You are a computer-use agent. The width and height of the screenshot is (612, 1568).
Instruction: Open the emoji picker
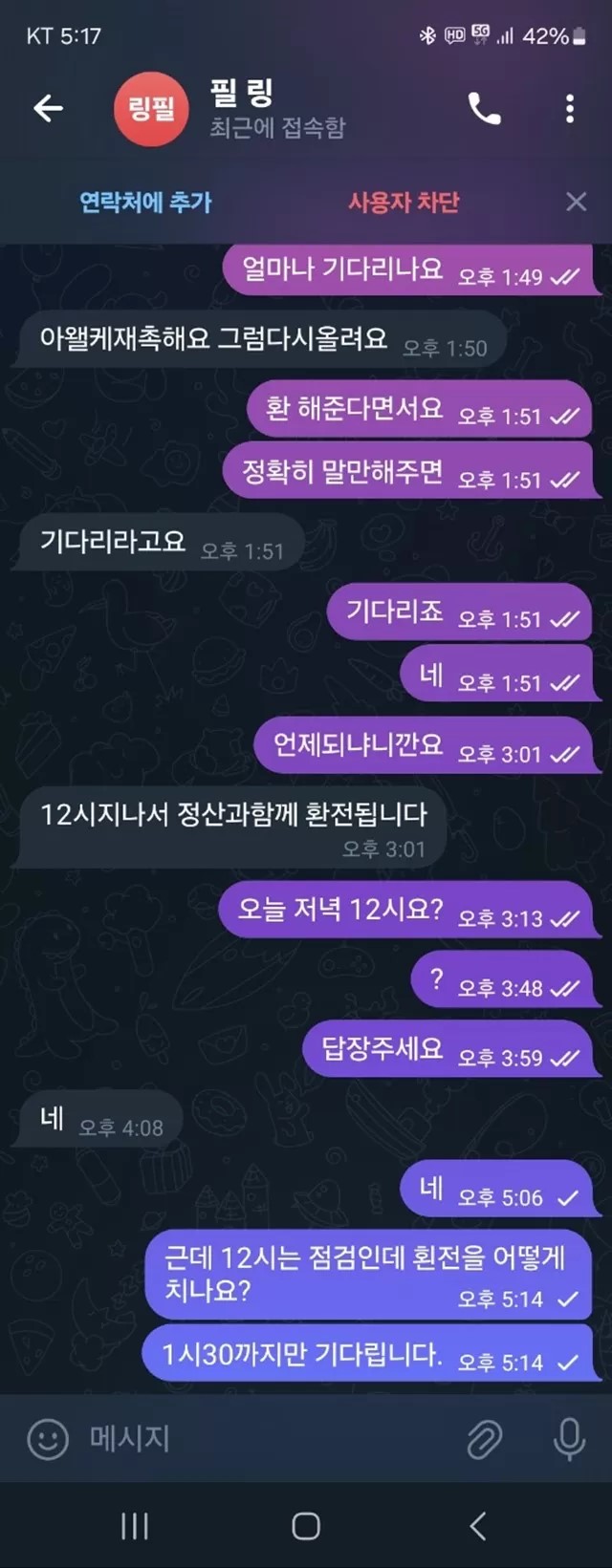pos(47,1438)
